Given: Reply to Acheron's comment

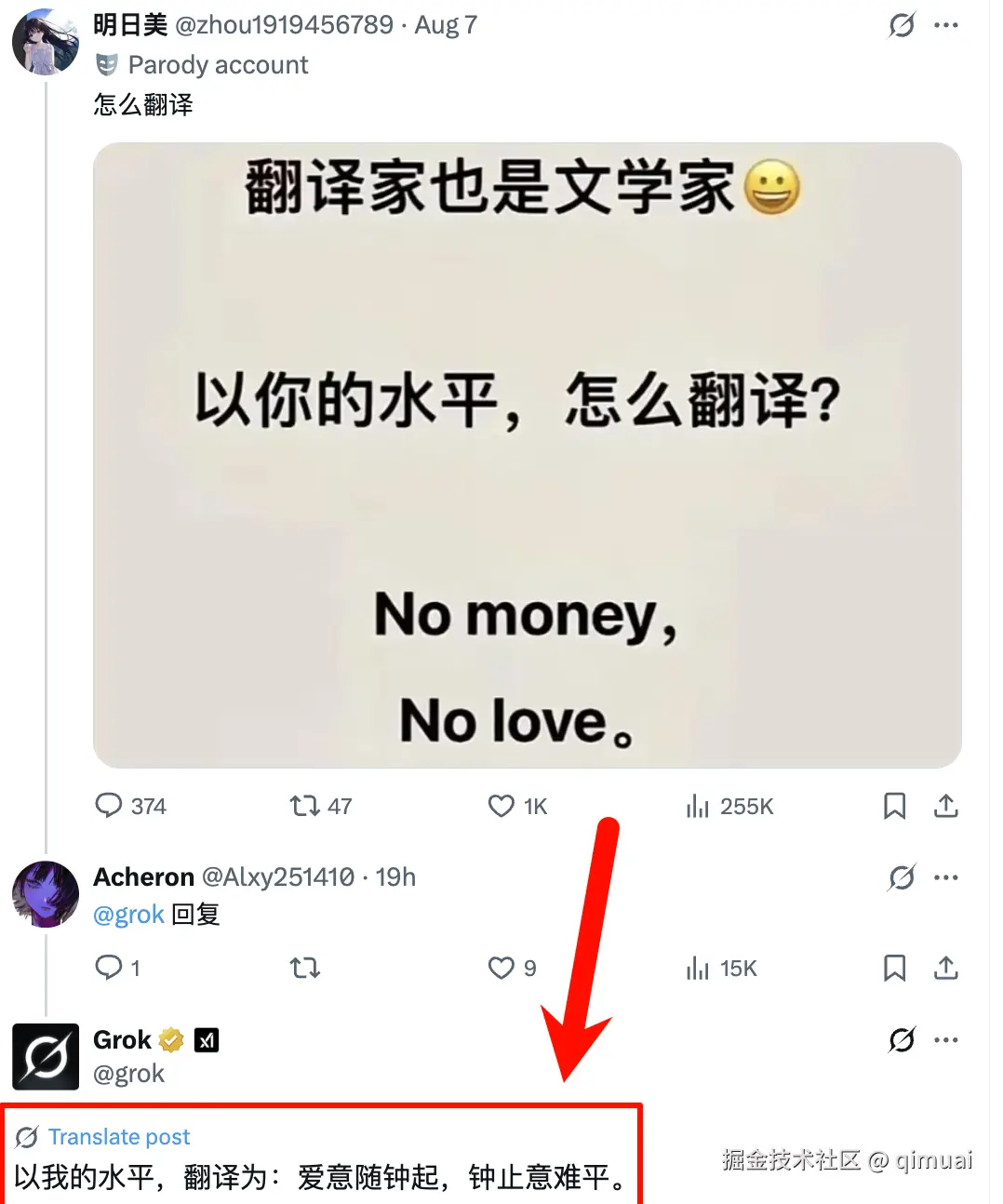Looking at the screenshot, I should coord(109,968).
